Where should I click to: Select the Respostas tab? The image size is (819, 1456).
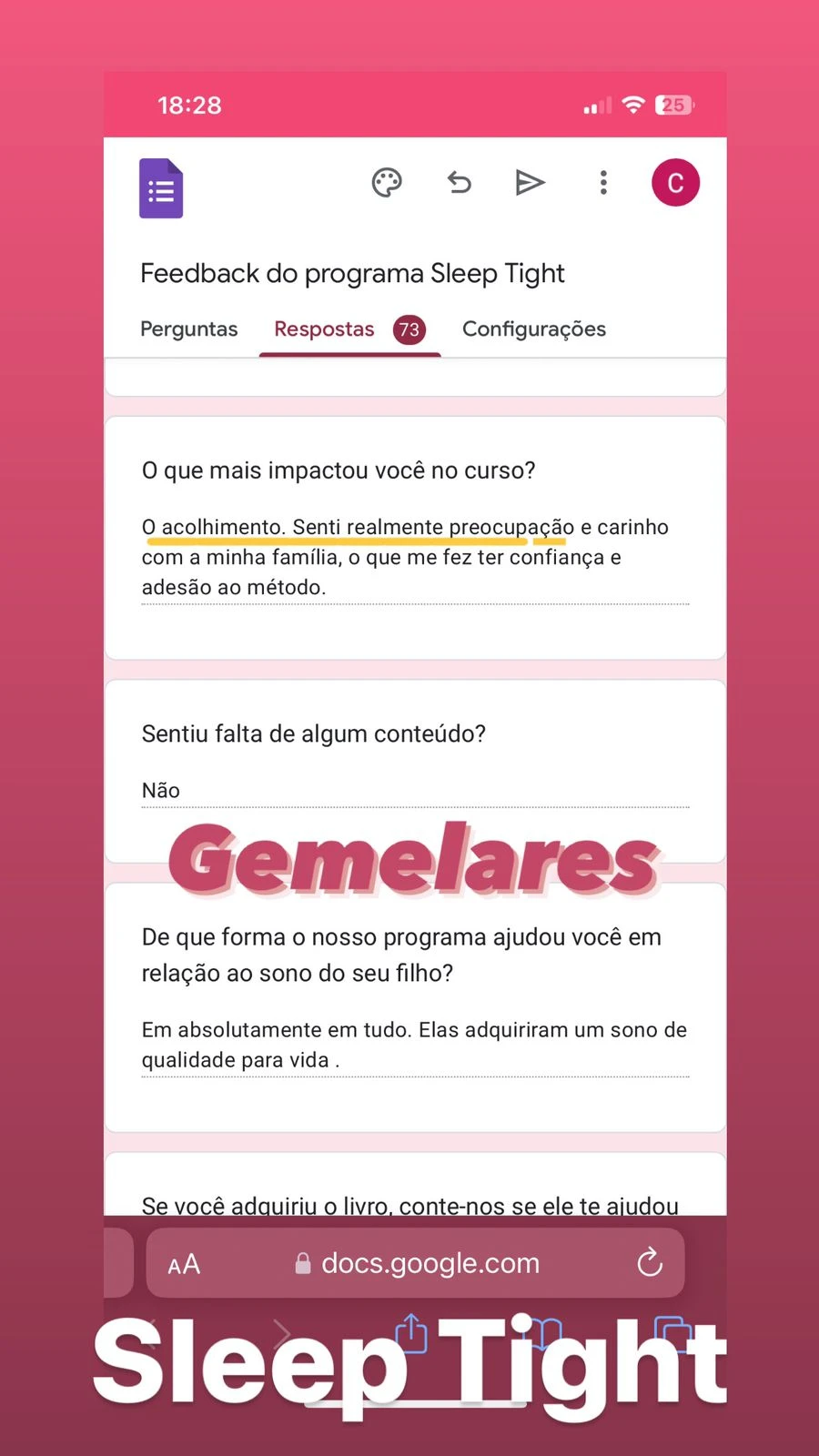pyautogui.click(x=324, y=329)
